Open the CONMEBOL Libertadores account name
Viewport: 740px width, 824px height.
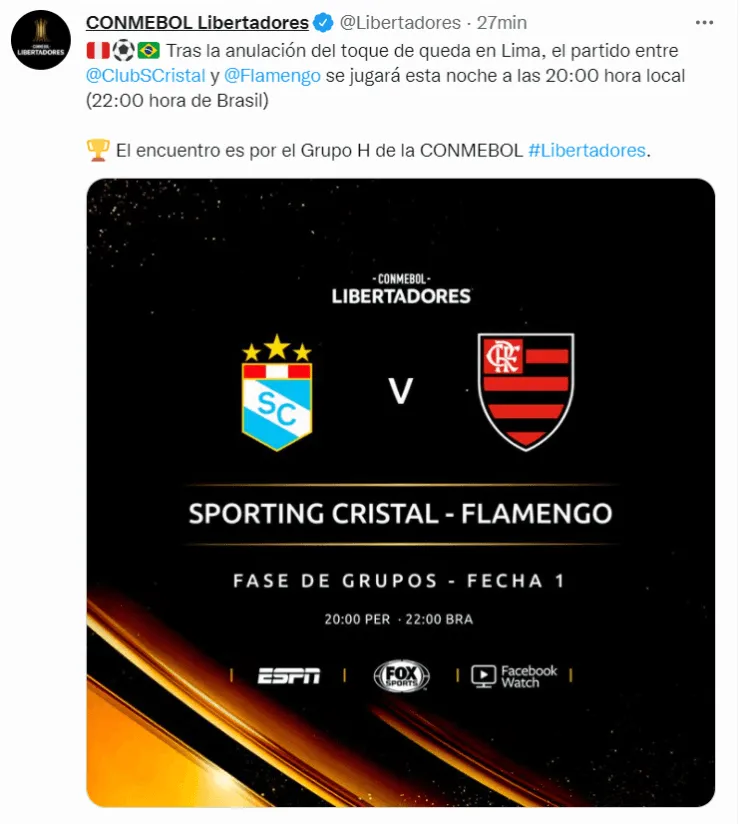pyautogui.click(x=197, y=23)
